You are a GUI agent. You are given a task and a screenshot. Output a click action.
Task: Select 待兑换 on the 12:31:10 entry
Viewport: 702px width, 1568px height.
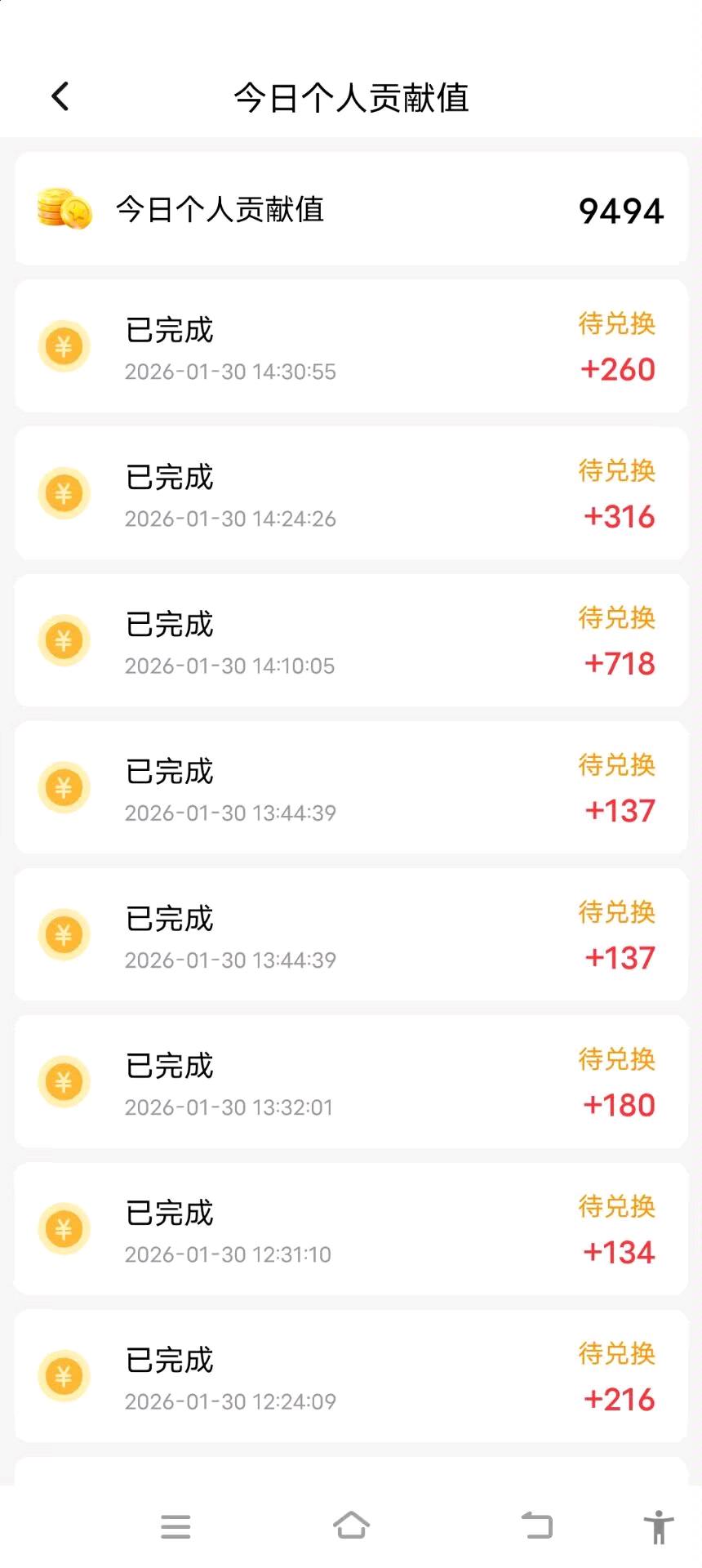pos(616,1206)
